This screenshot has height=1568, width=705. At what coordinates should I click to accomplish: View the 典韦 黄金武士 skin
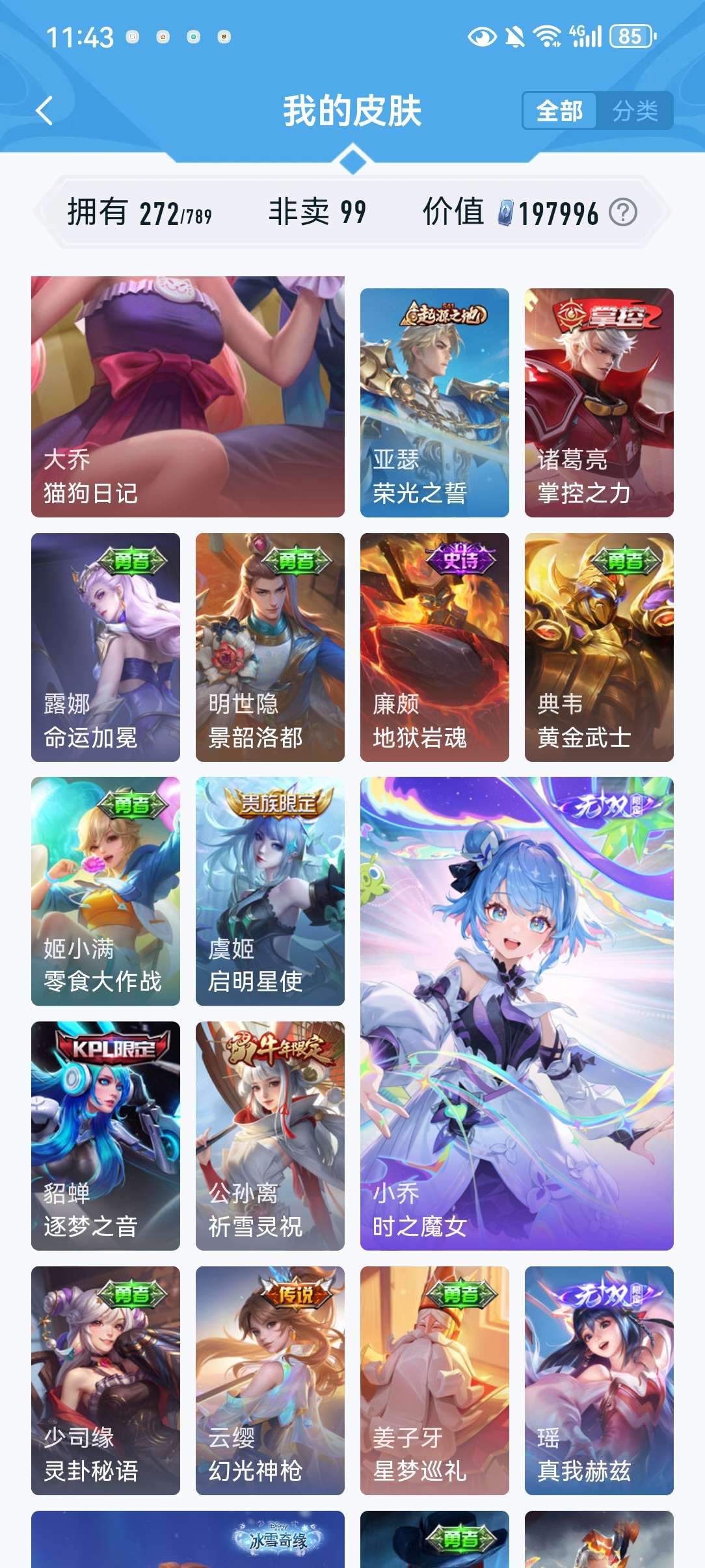click(599, 647)
